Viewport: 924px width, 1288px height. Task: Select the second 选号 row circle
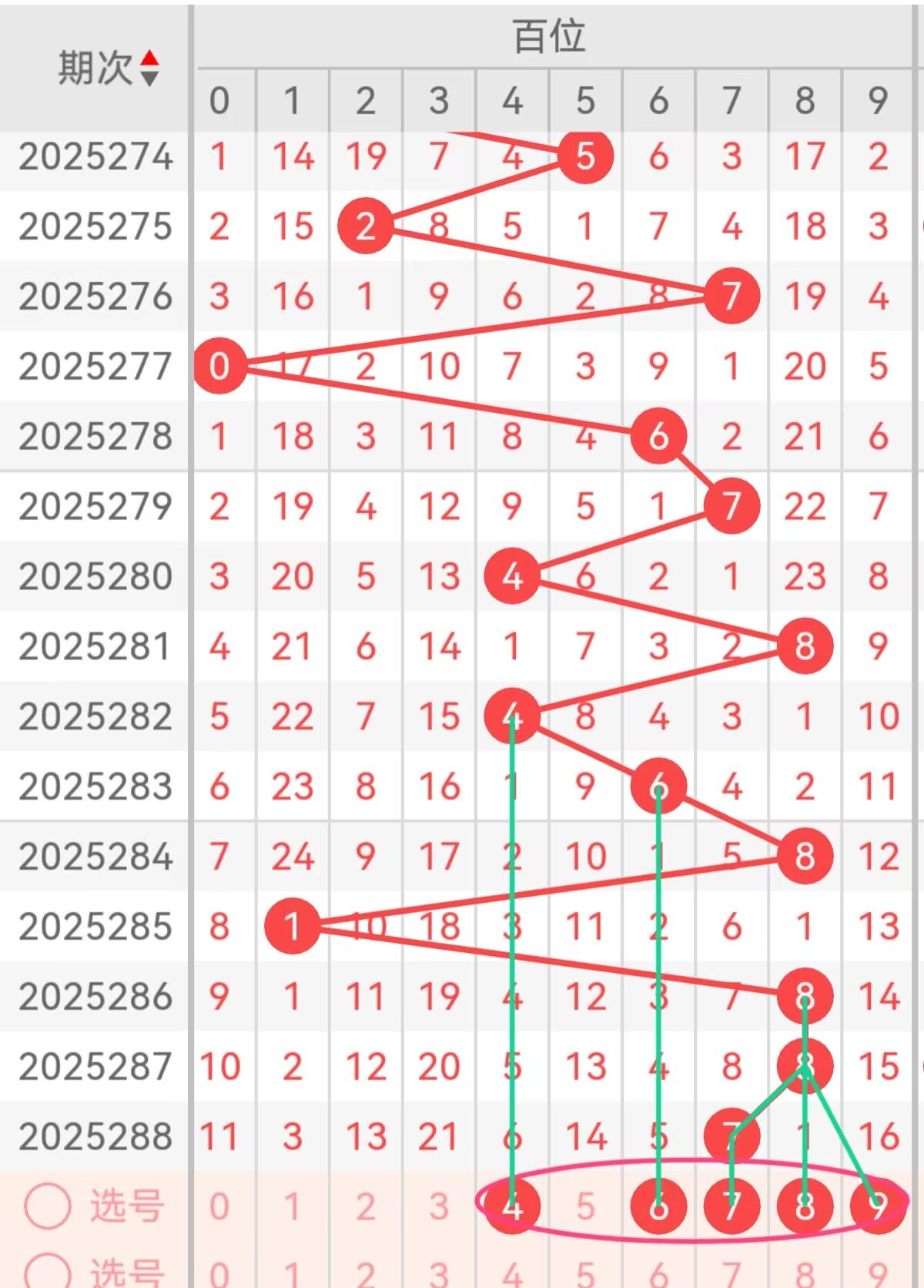[x=48, y=1273]
